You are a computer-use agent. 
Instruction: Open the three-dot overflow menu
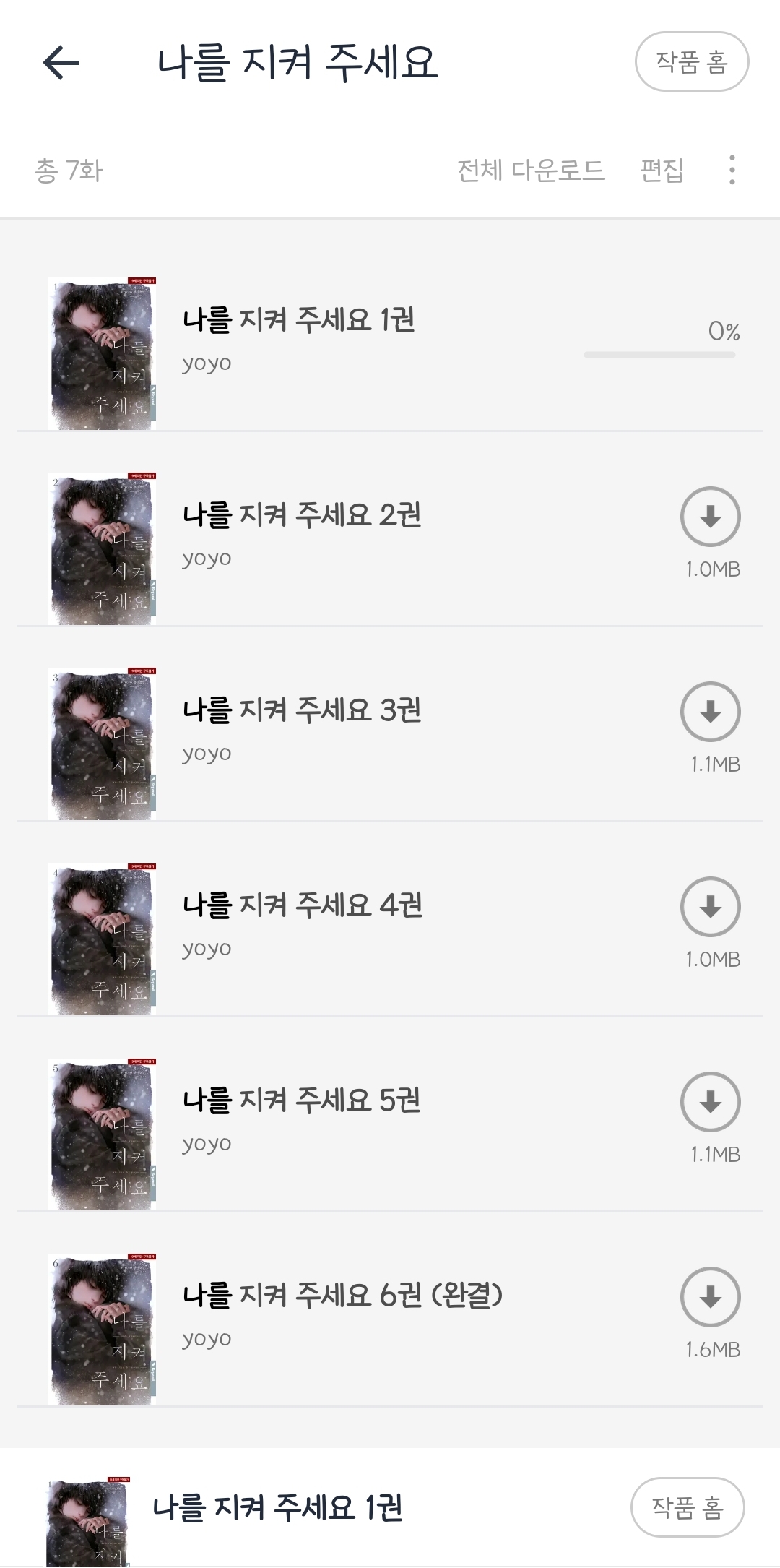(732, 171)
